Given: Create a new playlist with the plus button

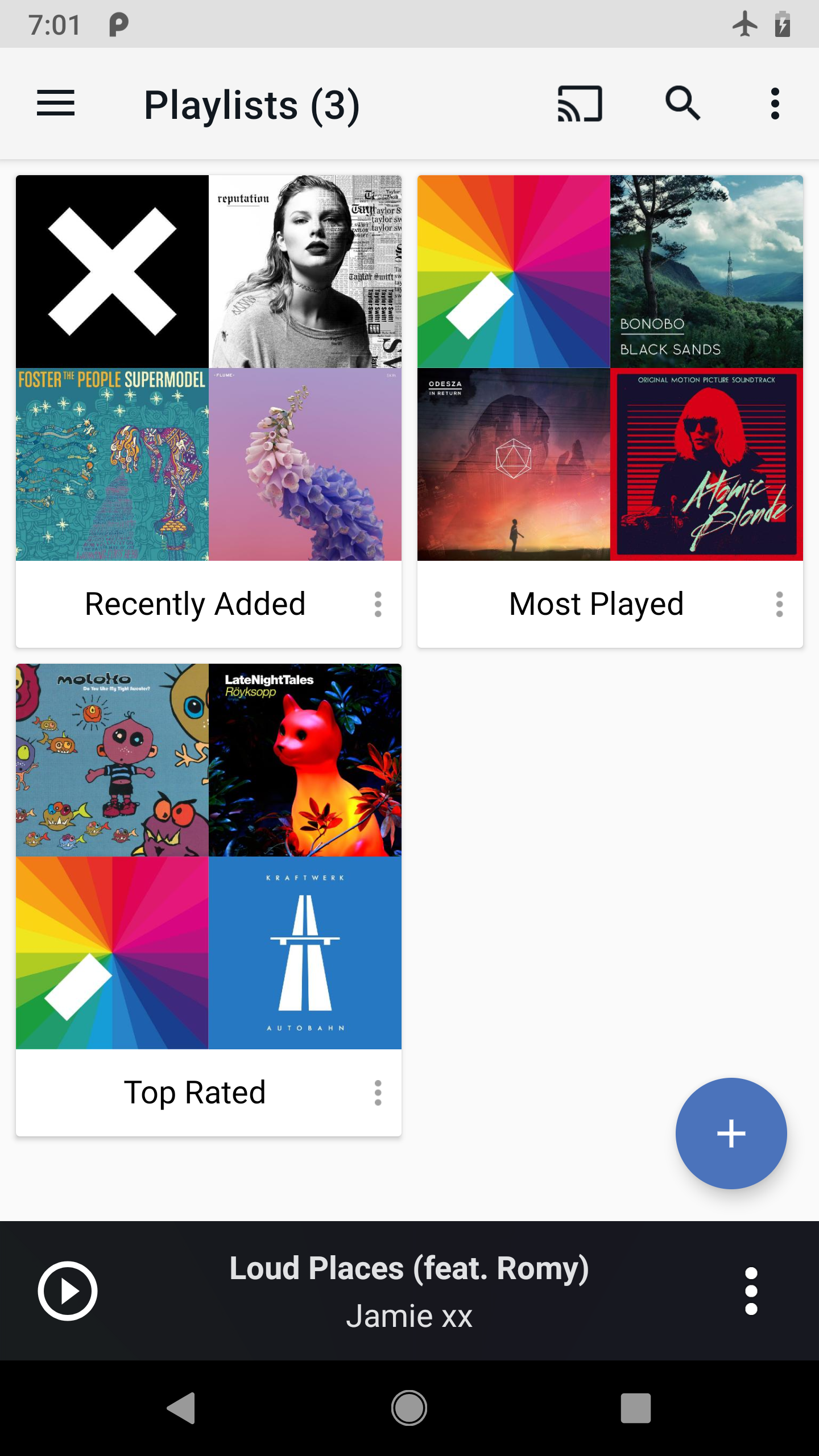Looking at the screenshot, I should (x=731, y=1133).
